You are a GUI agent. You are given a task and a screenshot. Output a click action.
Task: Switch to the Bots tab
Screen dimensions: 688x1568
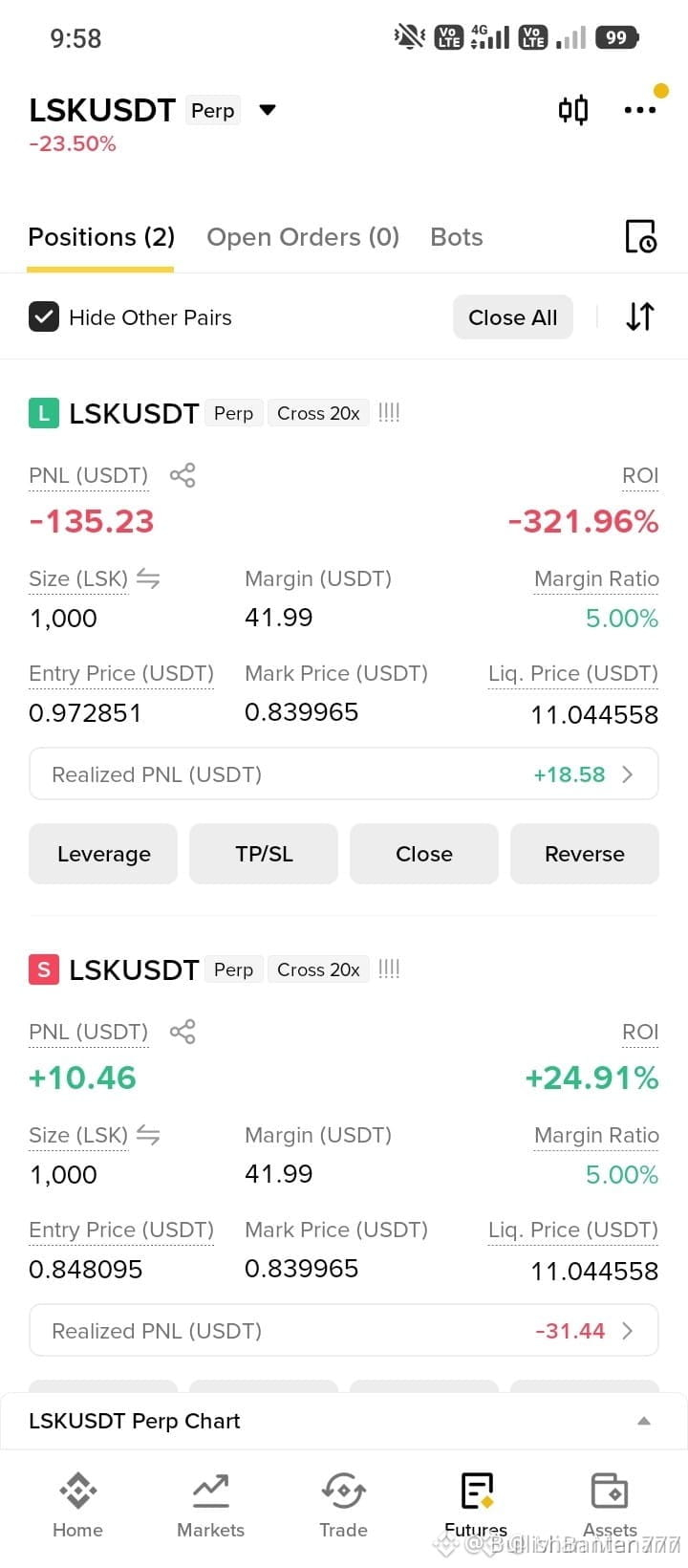(457, 237)
